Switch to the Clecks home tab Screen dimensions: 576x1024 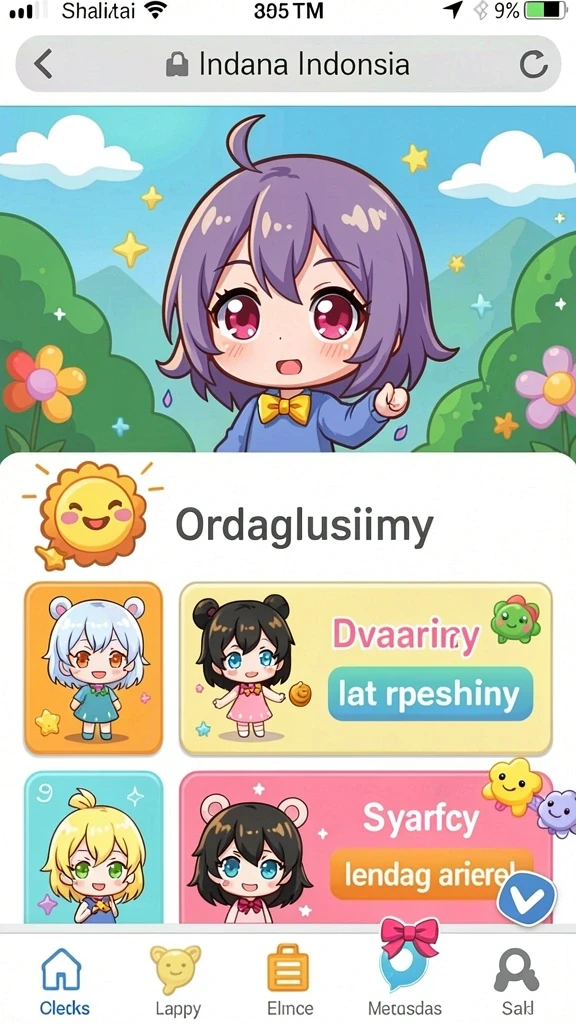(63, 980)
